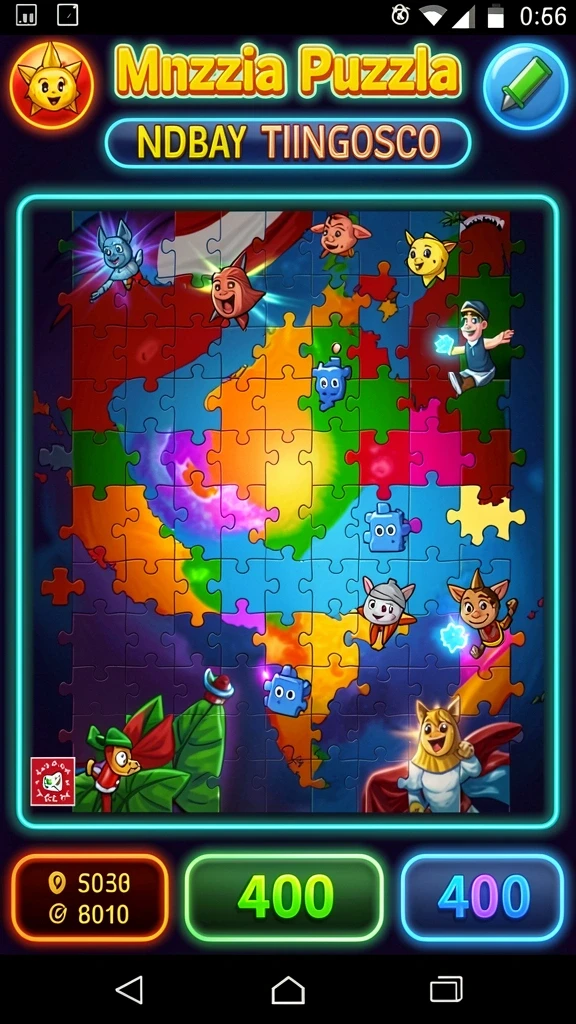Go back with the system back button
This screenshot has width=576, height=1024.
(129, 989)
